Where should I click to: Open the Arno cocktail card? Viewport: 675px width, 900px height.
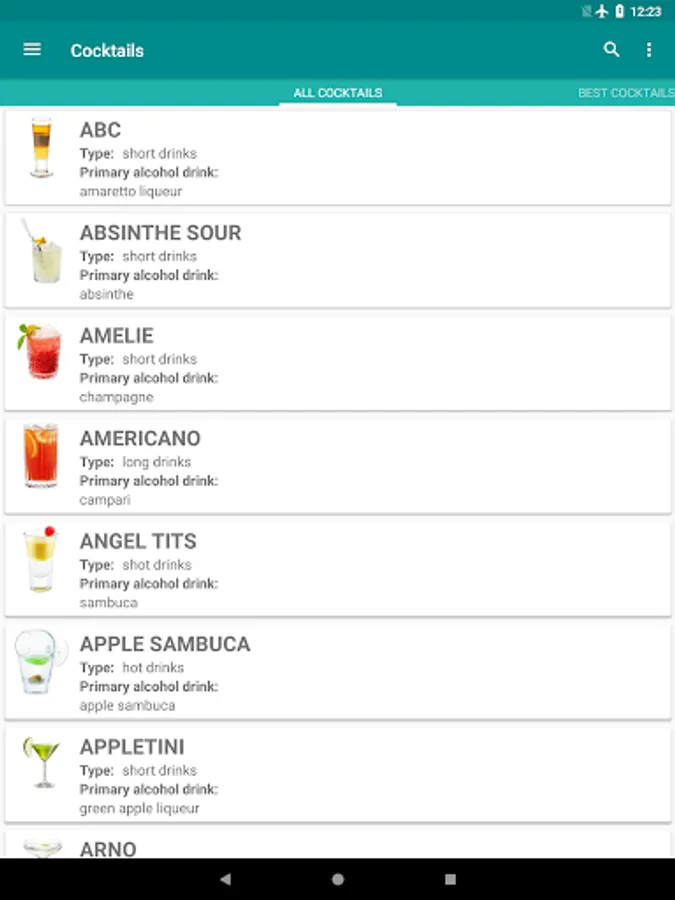point(337,845)
